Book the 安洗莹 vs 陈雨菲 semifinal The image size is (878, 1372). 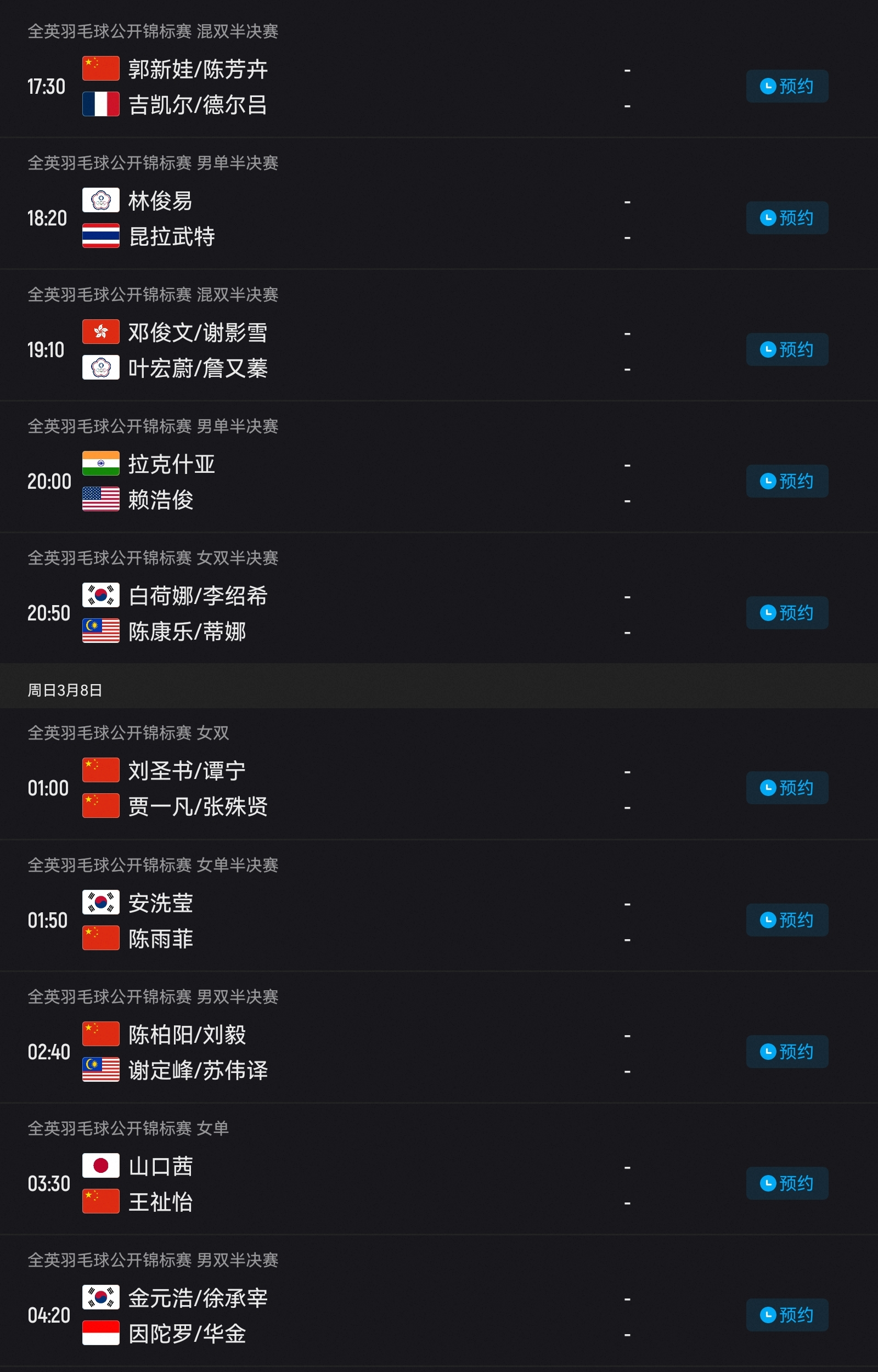pyautogui.click(x=787, y=920)
